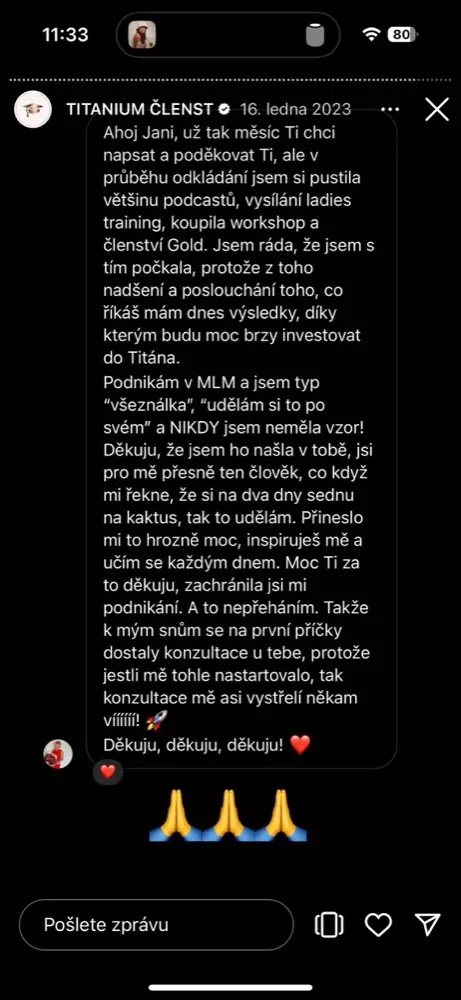The height and width of the screenshot is (1000, 461).
Task: Open the TITANIUM ČLENST account name
Action: click(141, 110)
